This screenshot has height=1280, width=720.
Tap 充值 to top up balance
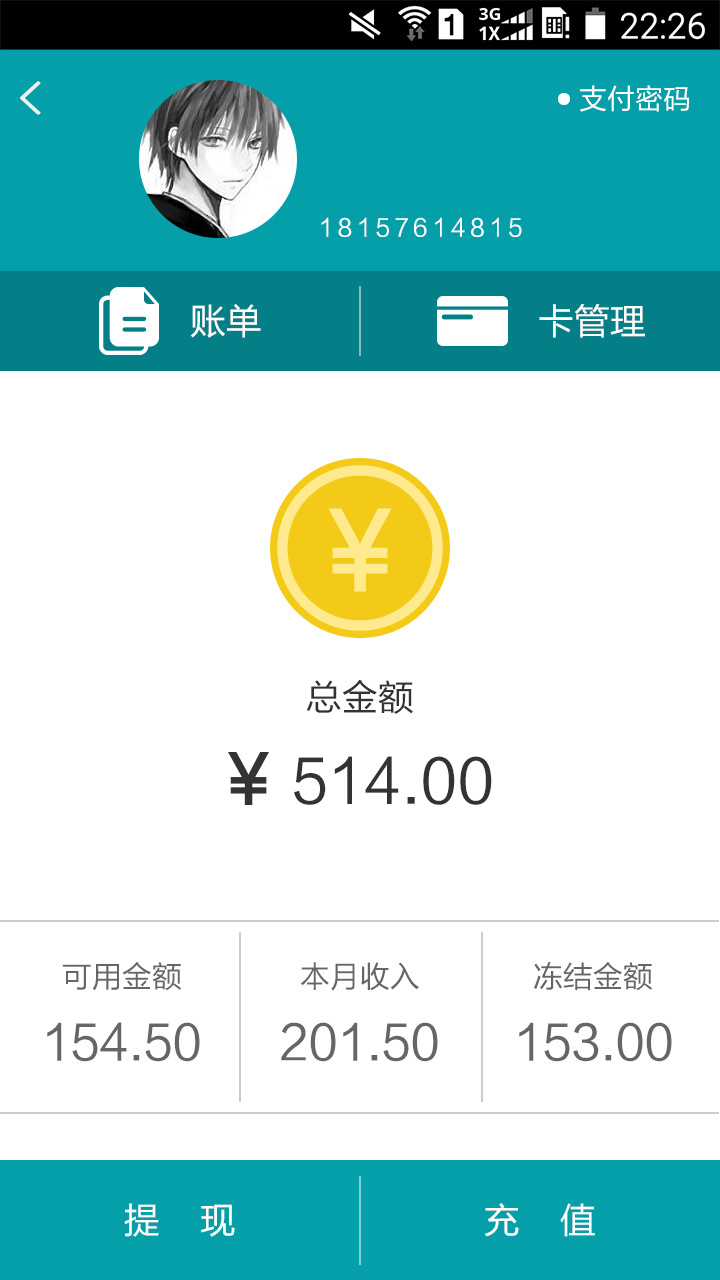tap(540, 1220)
